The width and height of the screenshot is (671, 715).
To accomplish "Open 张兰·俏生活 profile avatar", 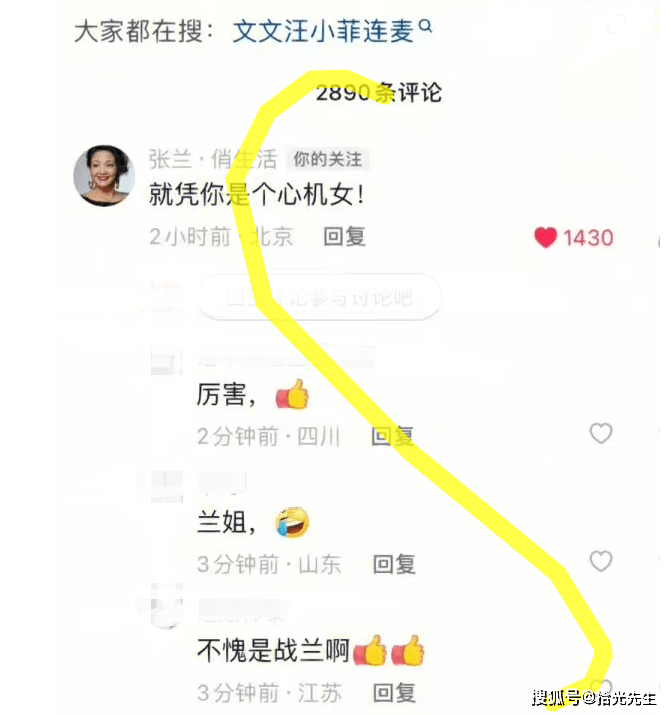I will [104, 176].
